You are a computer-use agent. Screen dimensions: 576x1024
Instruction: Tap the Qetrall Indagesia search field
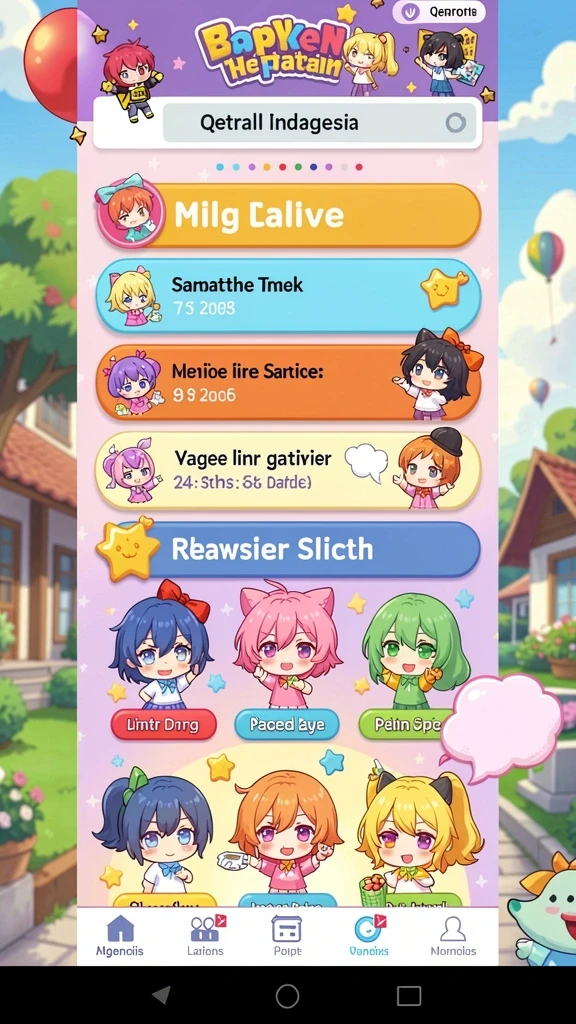[x=287, y=123]
